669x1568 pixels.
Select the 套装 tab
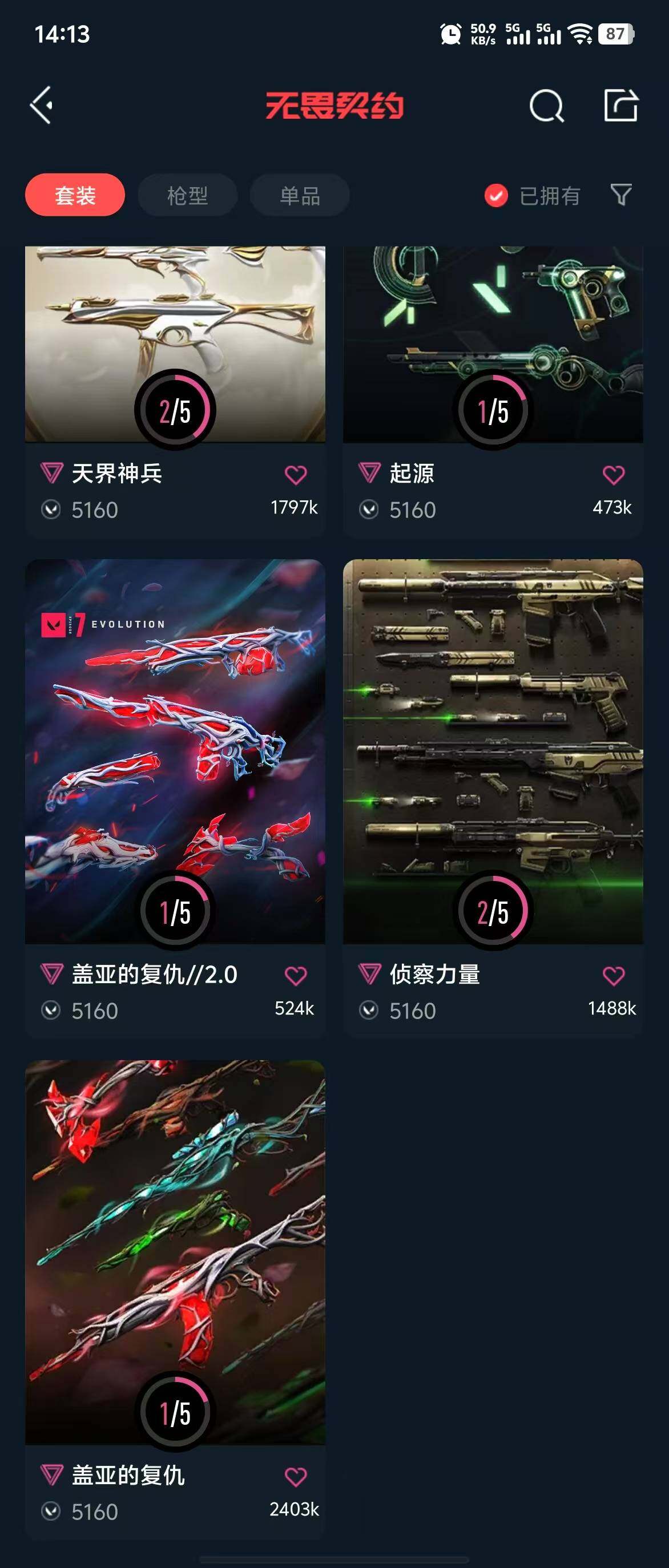(x=75, y=195)
